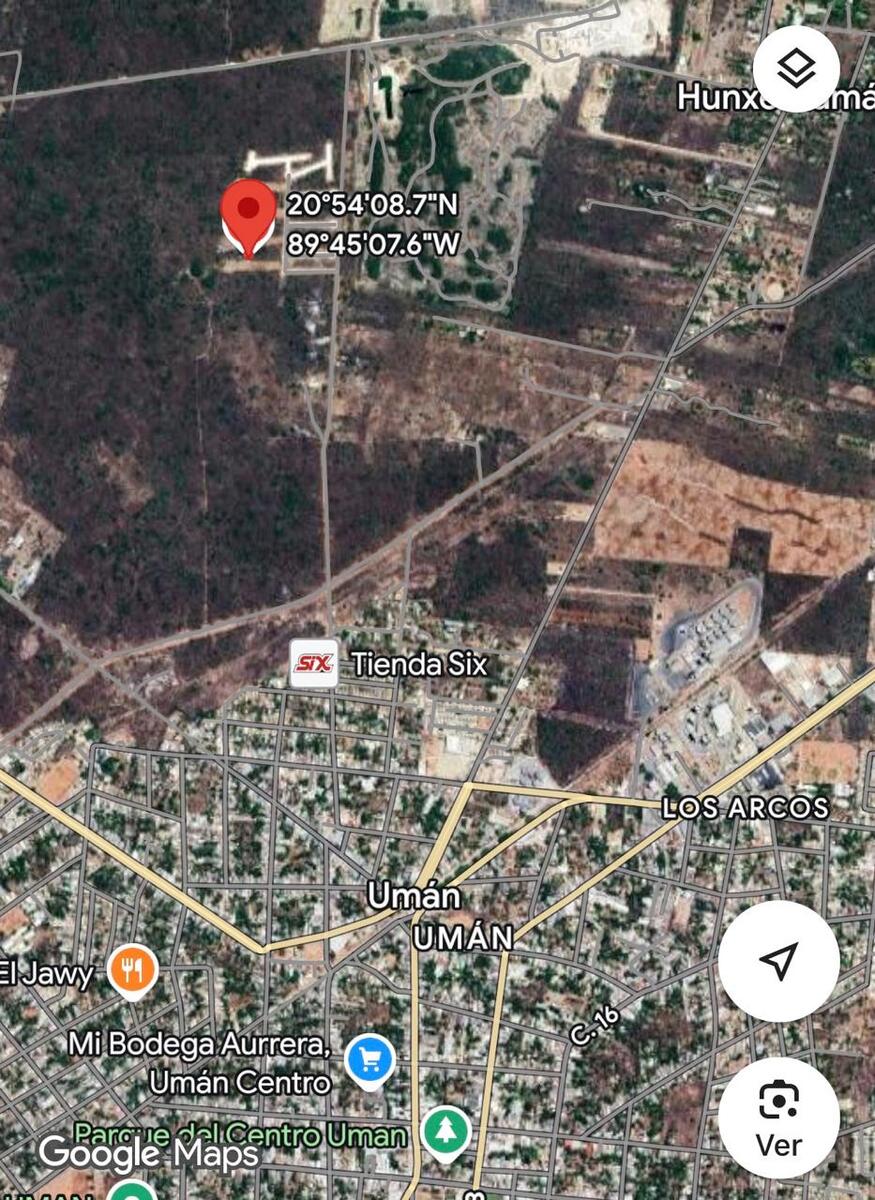The image size is (875, 1200).
Task: Open Mi Bodega Aurrera shopping cart marker
Action: pos(369,1059)
